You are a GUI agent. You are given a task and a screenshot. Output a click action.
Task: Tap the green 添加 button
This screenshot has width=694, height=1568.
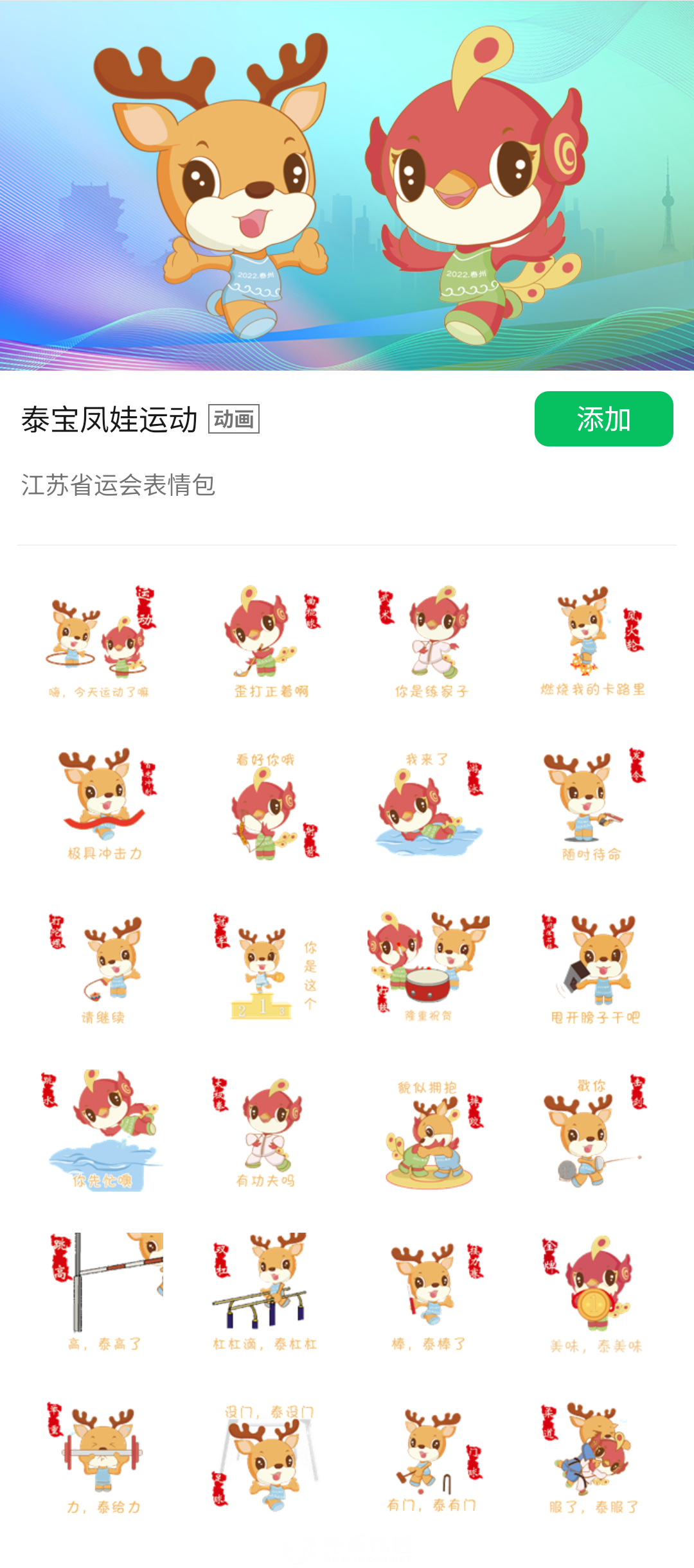(603, 419)
